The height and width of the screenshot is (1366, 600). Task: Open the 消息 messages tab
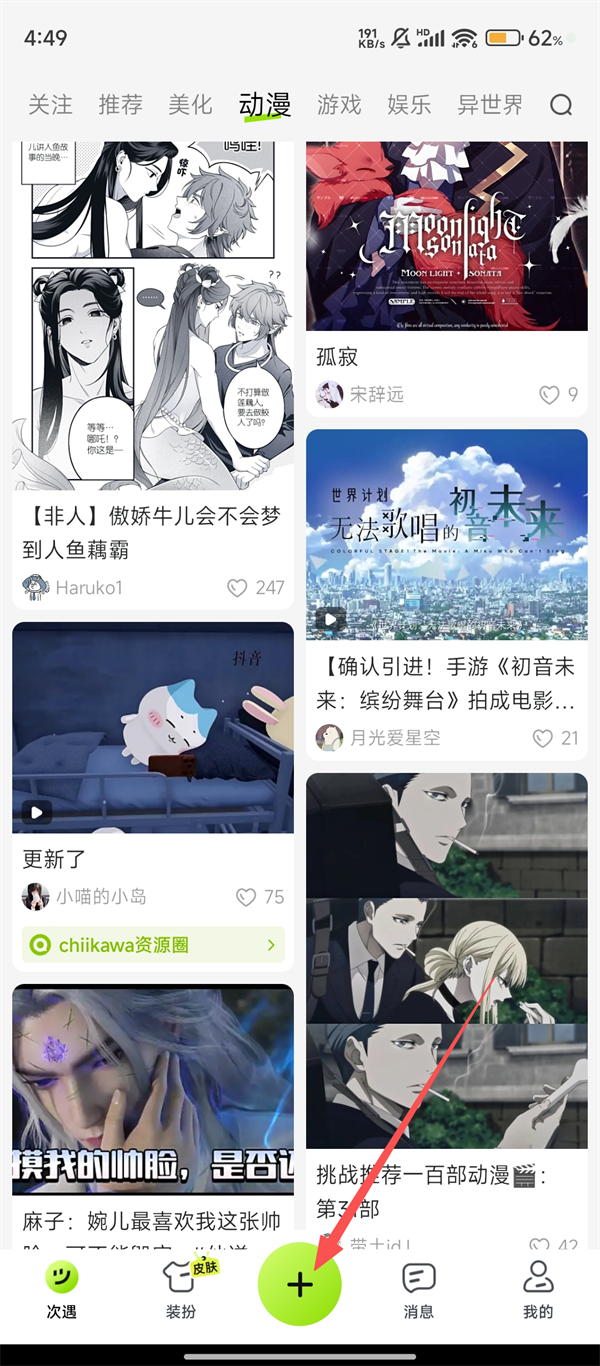(419, 1290)
